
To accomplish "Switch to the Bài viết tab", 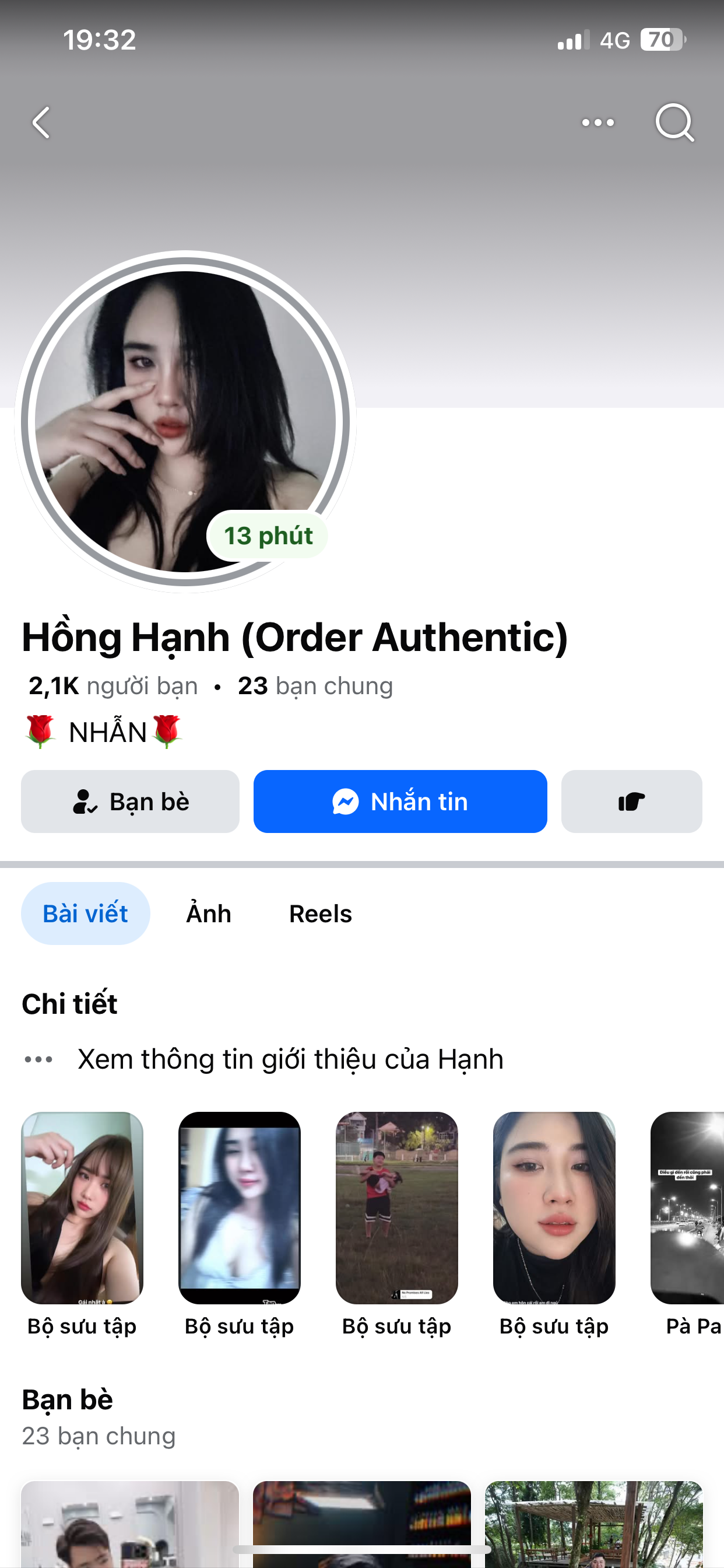I will [x=85, y=913].
